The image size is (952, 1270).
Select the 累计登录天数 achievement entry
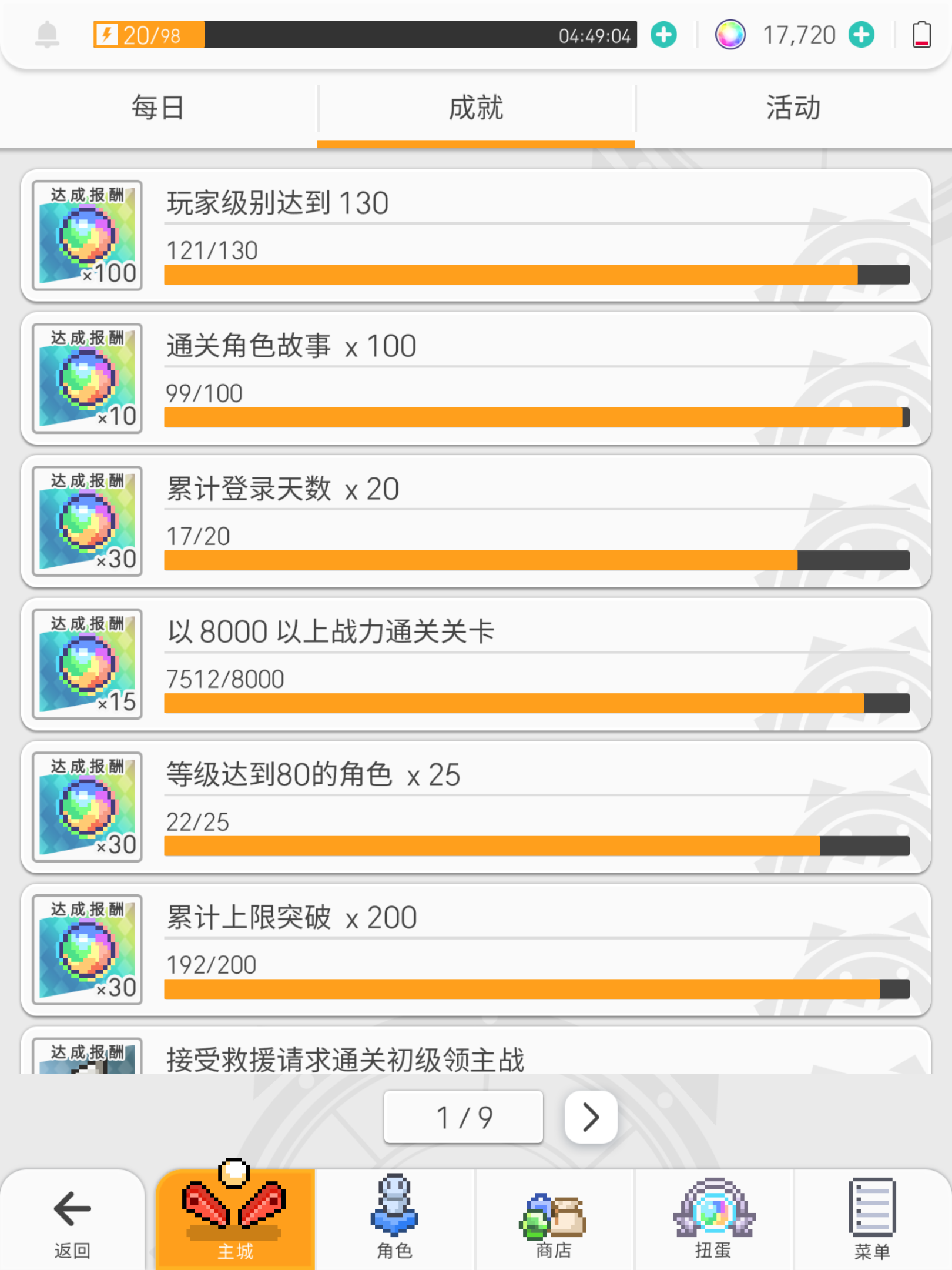[475, 523]
